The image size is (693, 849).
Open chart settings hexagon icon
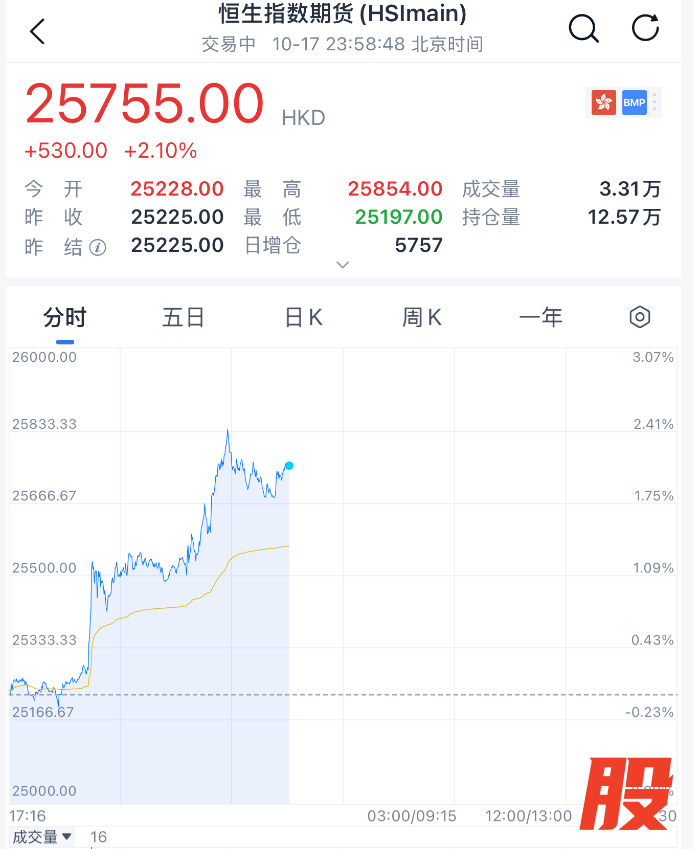pyautogui.click(x=640, y=317)
